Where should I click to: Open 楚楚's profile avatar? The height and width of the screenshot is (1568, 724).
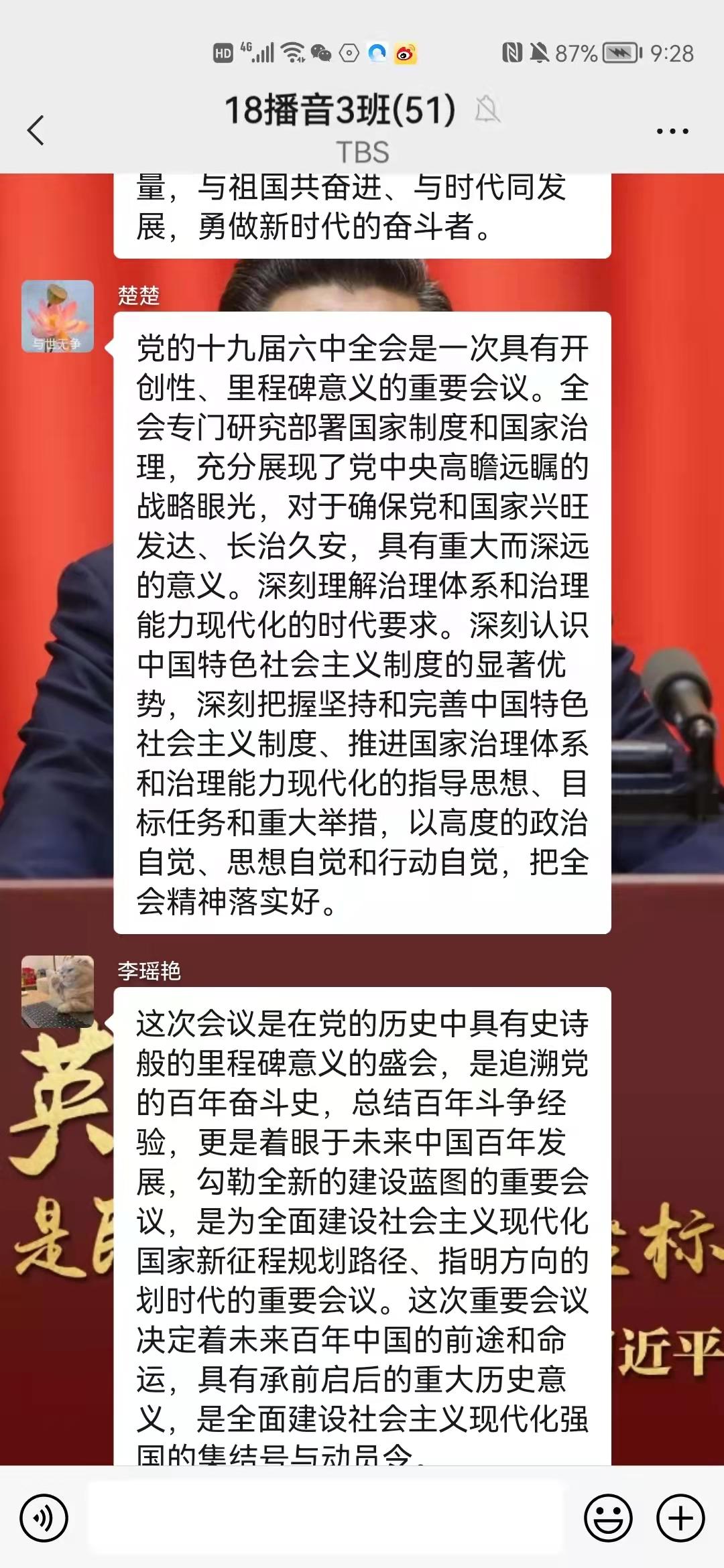tap(58, 316)
